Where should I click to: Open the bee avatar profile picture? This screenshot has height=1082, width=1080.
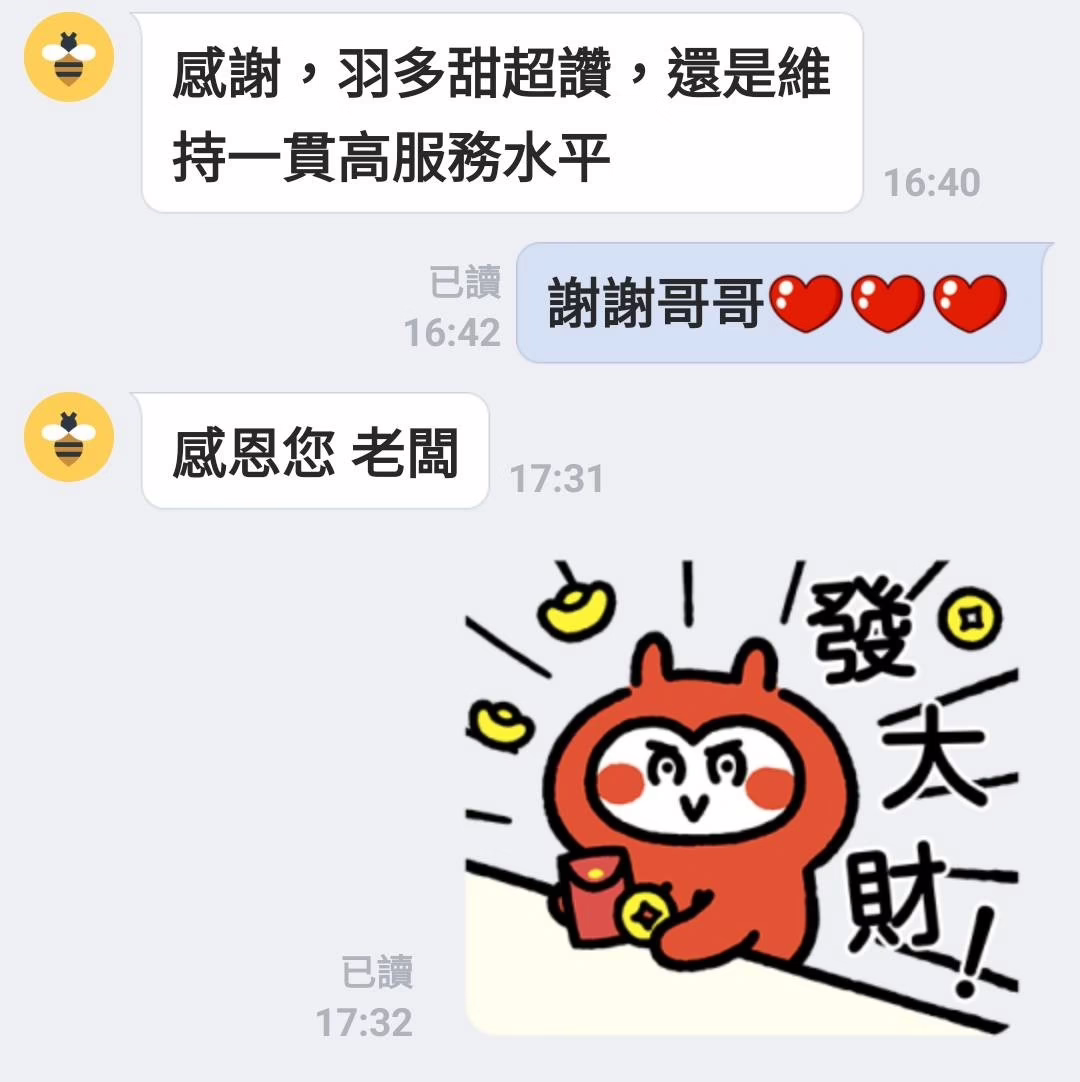coord(66,57)
